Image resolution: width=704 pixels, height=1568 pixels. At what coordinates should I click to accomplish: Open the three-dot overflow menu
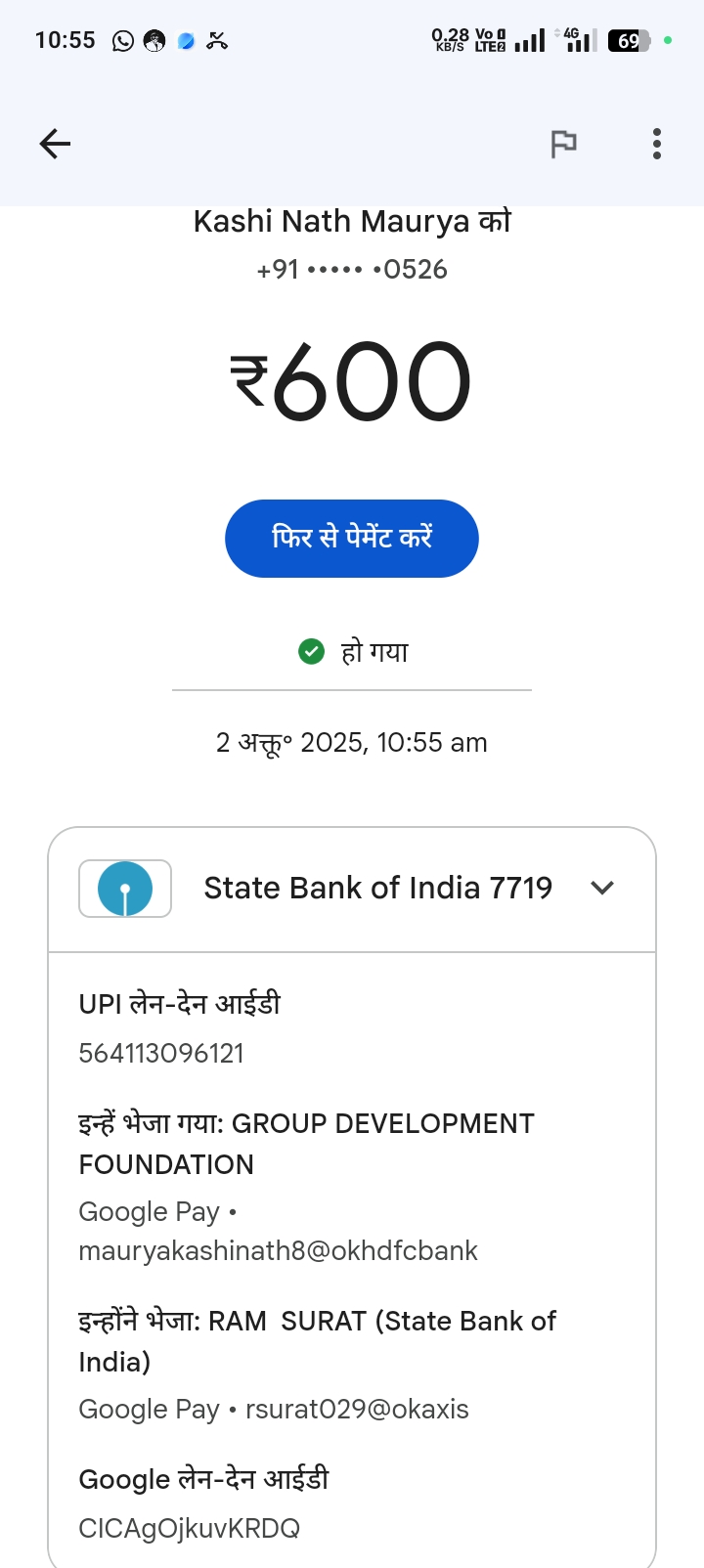pyautogui.click(x=657, y=145)
